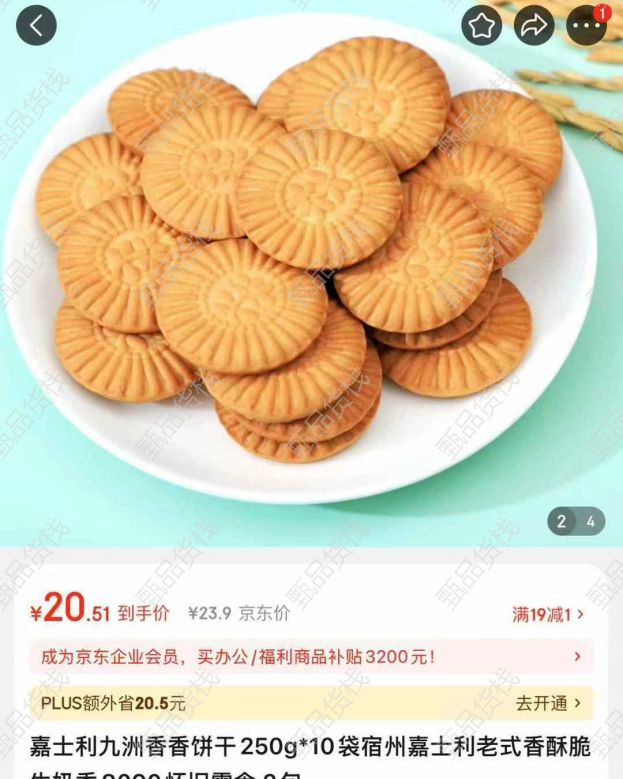This screenshot has height=779, width=623.
Task: Open the three-dot overflow menu
Action: point(586,26)
